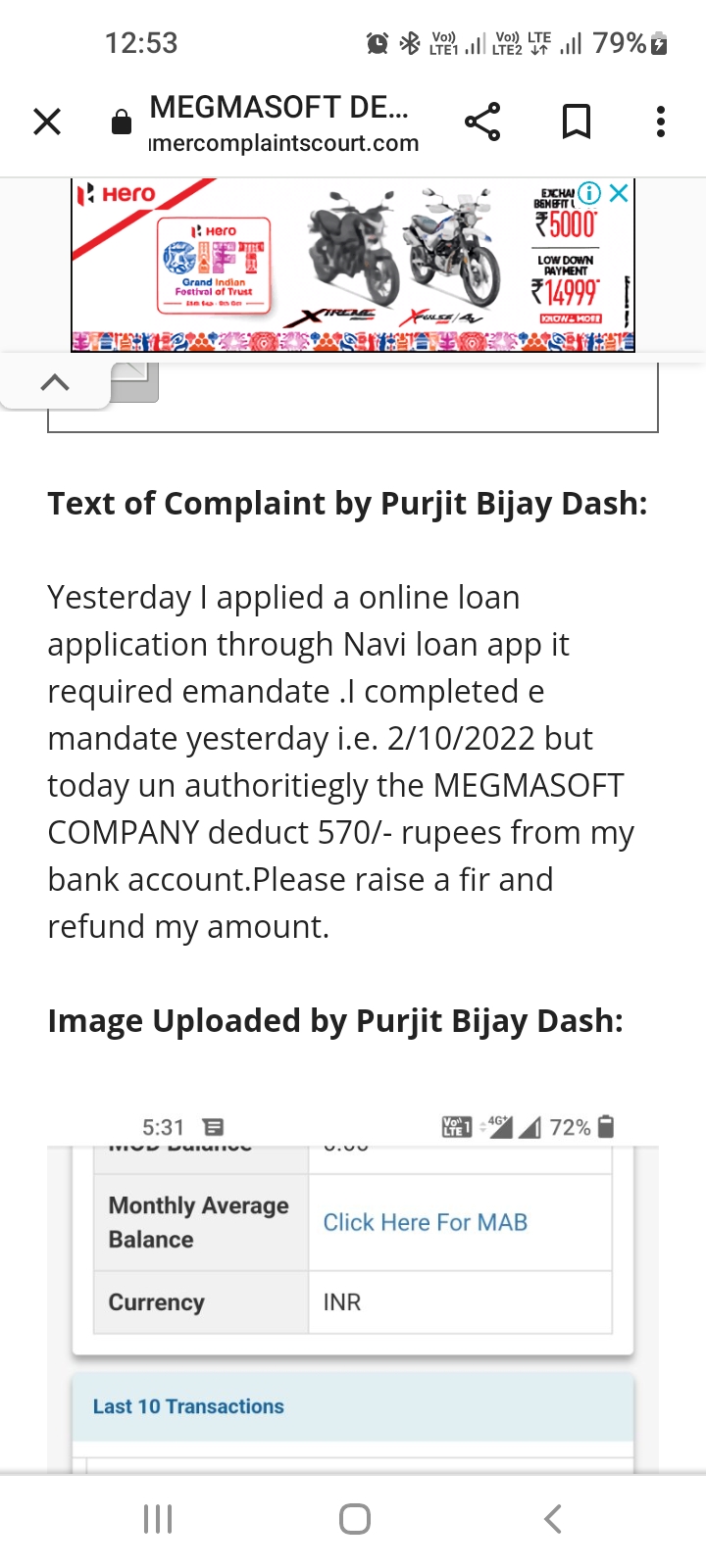Collapse the ad using the up chevron
The height and width of the screenshot is (1568, 706).
coord(55,382)
